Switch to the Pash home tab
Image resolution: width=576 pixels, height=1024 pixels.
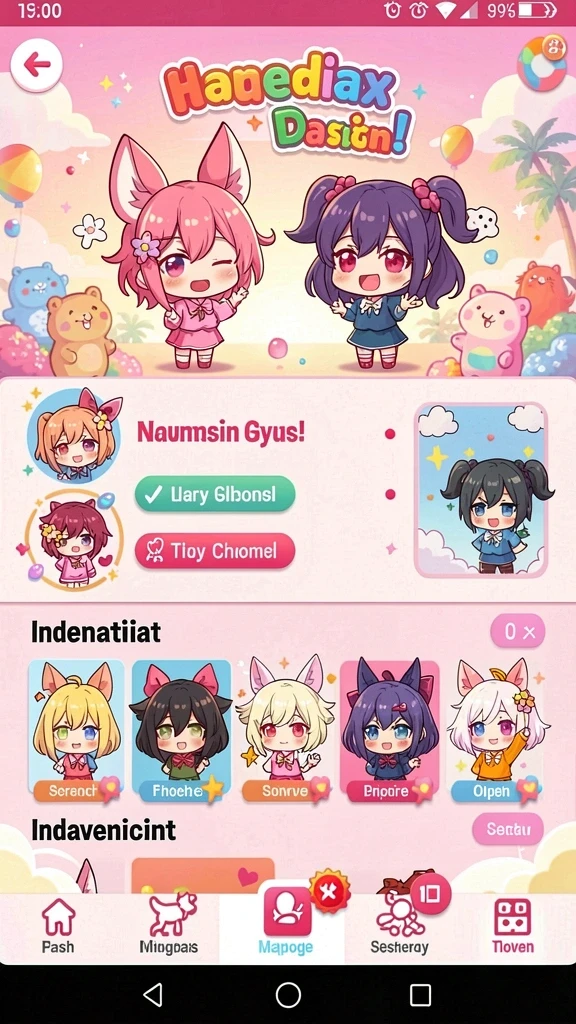point(57,925)
